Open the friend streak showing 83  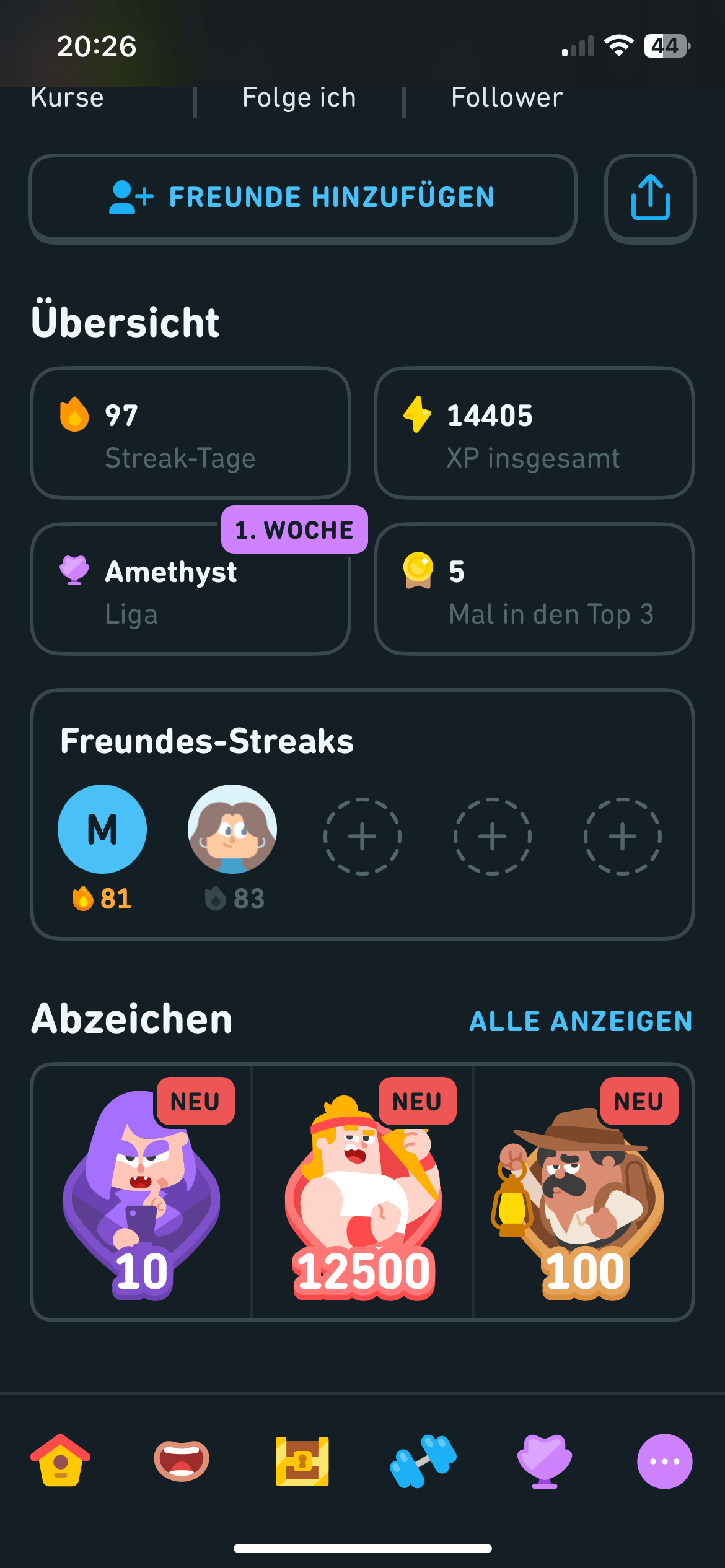(232, 830)
